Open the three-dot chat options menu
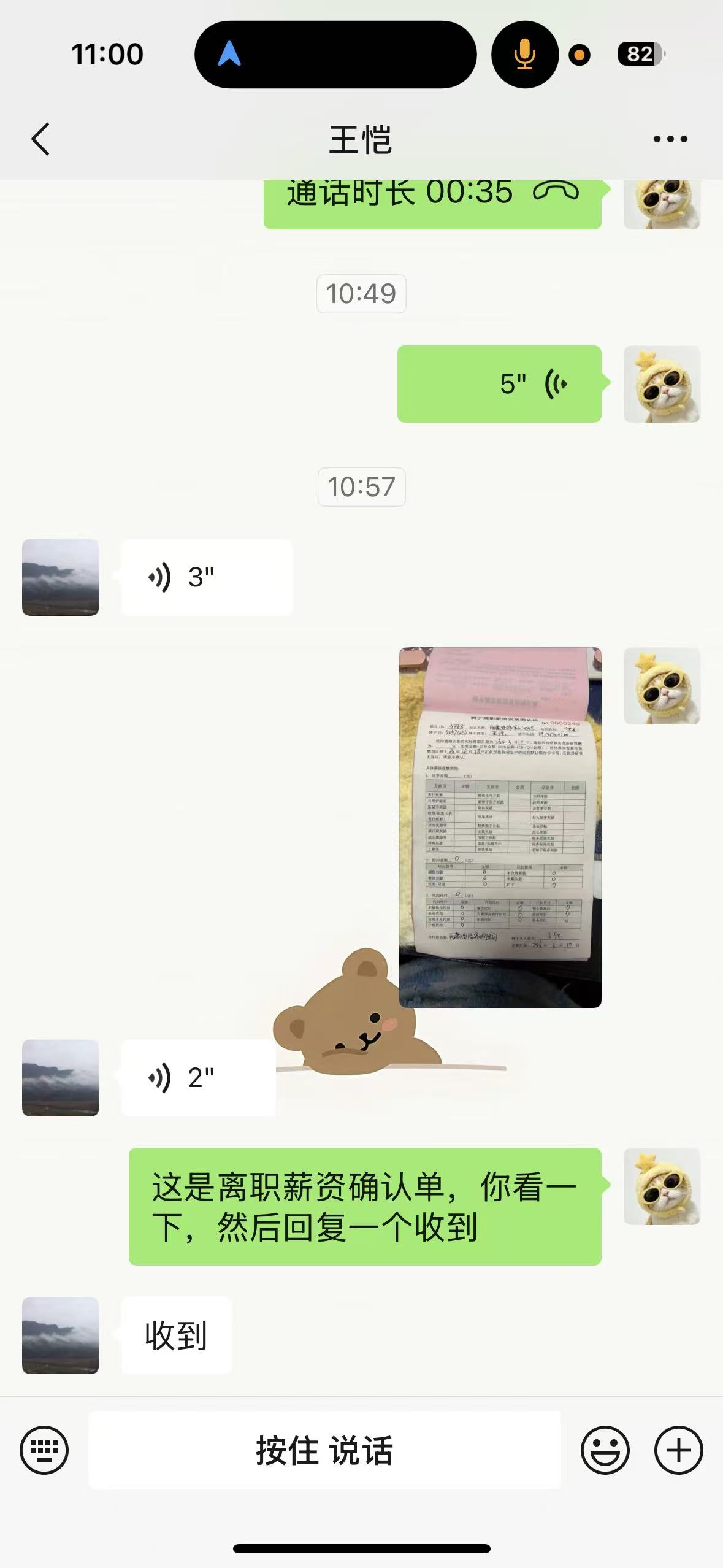723x1568 pixels. (670, 139)
